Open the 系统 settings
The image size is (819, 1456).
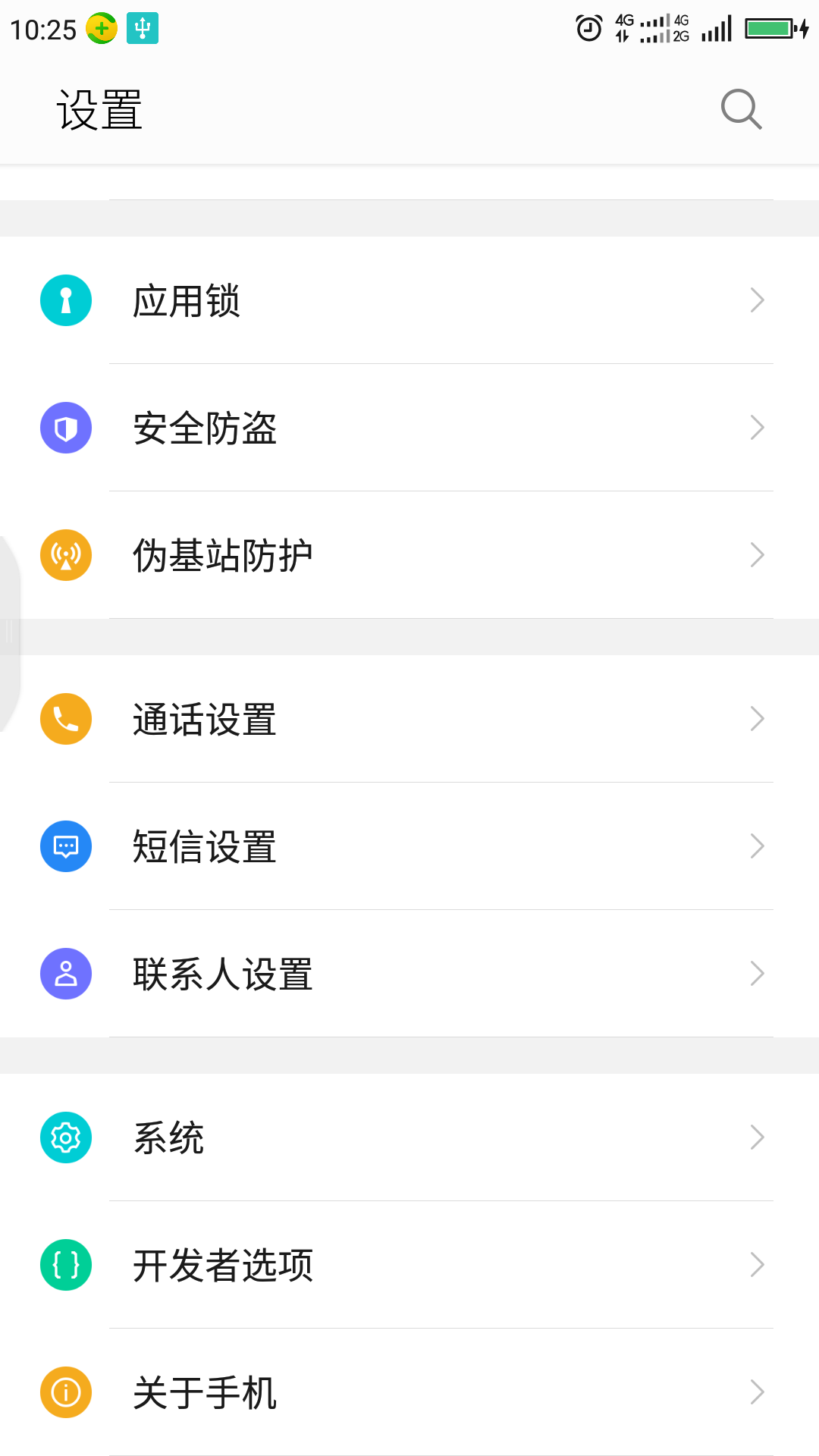409,1137
